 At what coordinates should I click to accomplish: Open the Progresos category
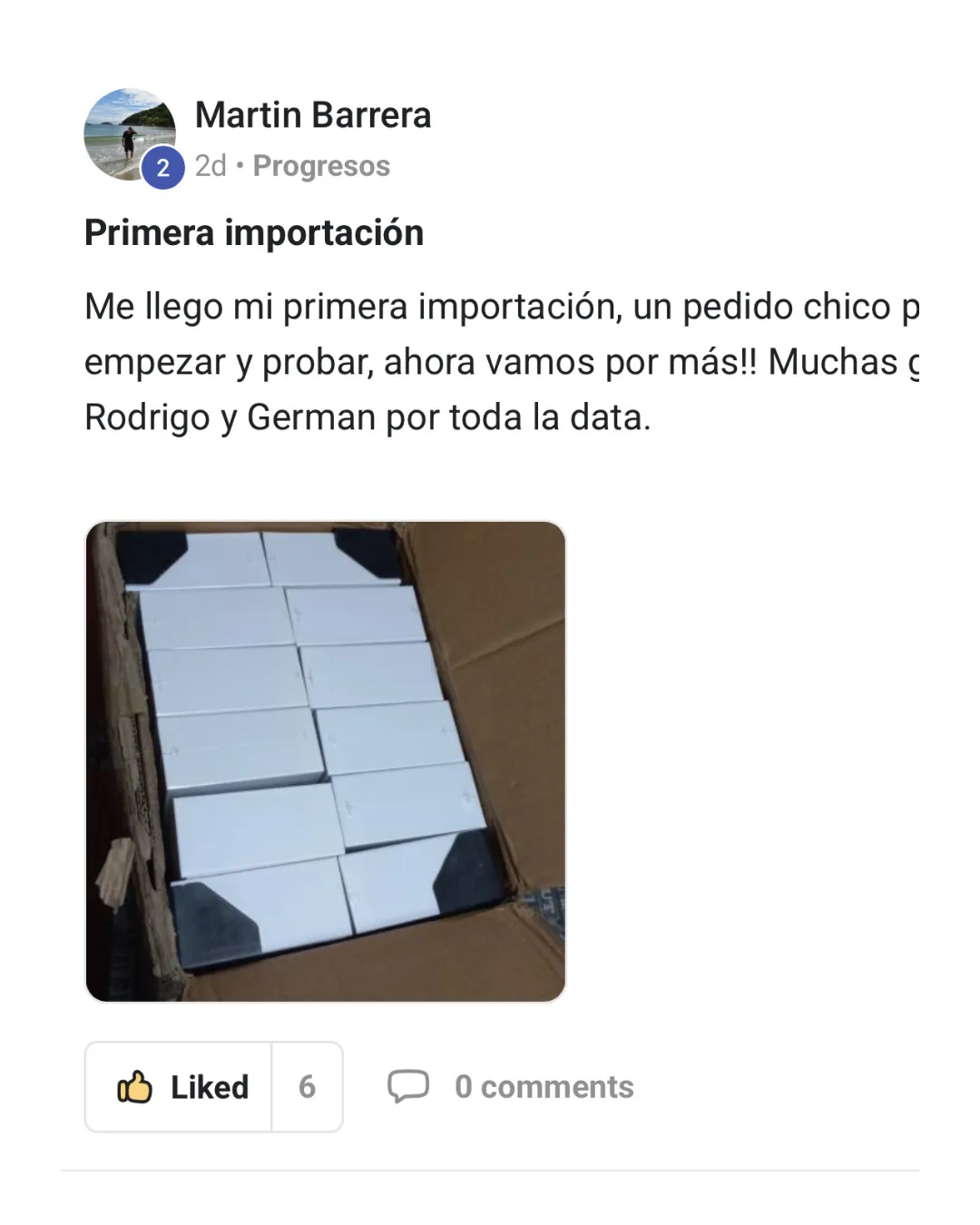click(x=321, y=166)
